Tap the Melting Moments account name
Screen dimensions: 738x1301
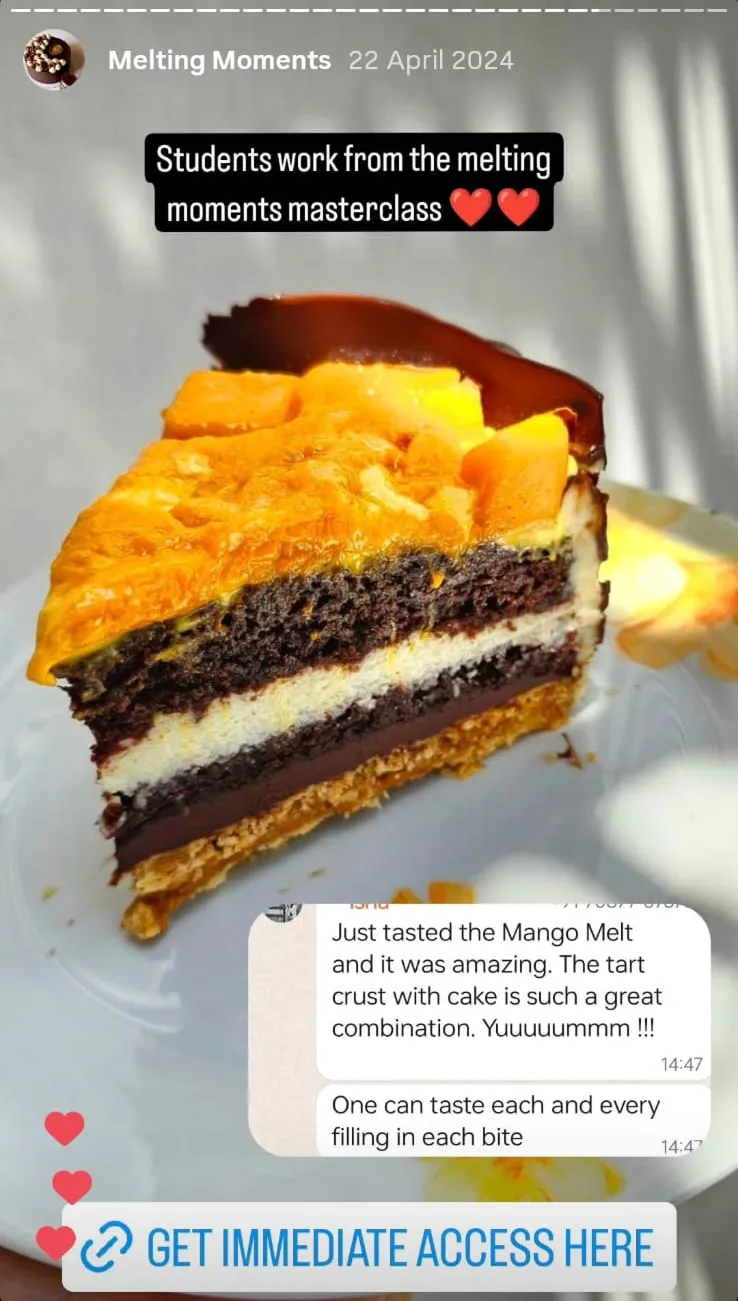pyautogui.click(x=219, y=61)
